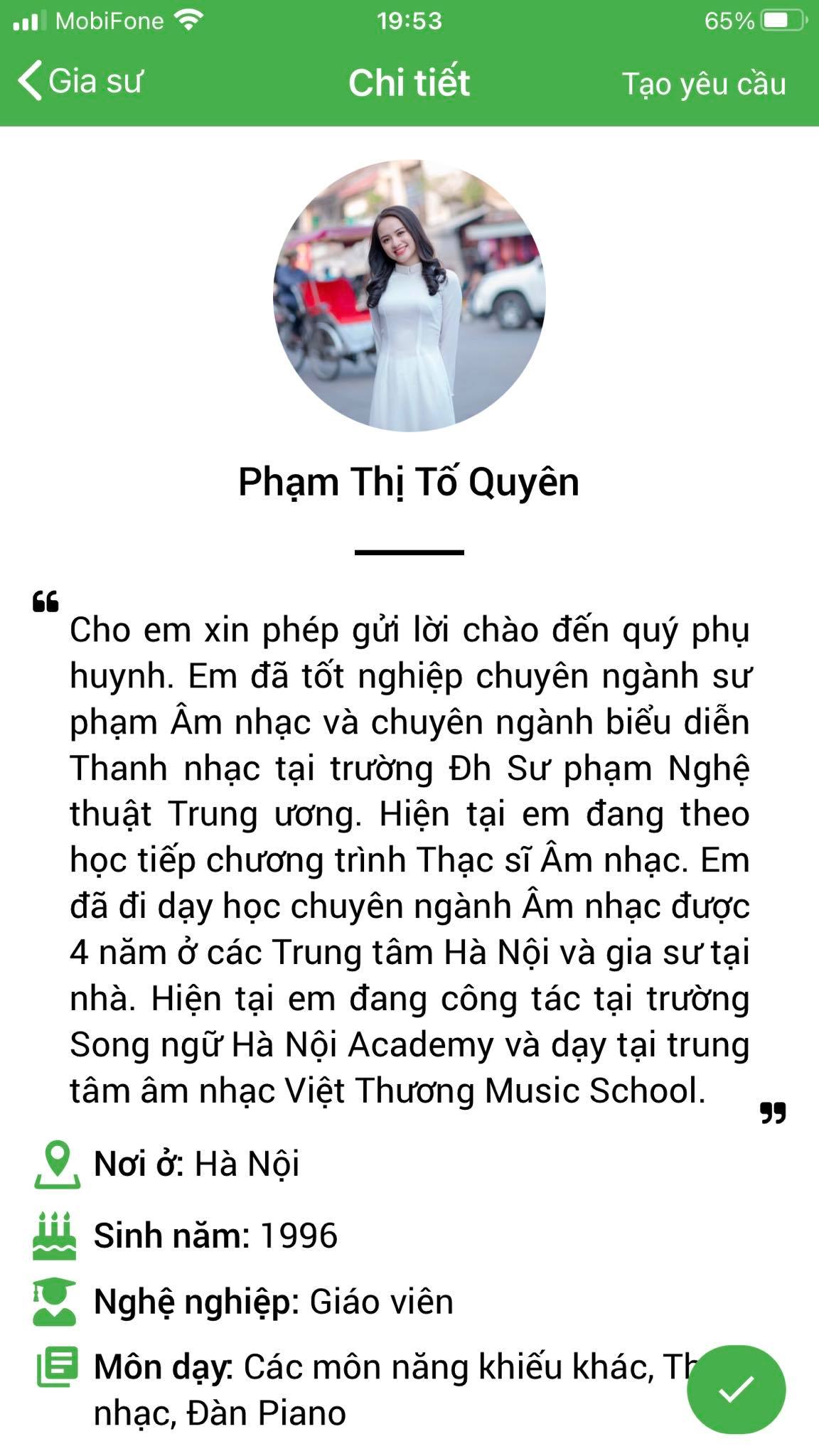
Task: Open Phạm Thị Tố Quyên's profile photo
Action: click(x=409, y=296)
